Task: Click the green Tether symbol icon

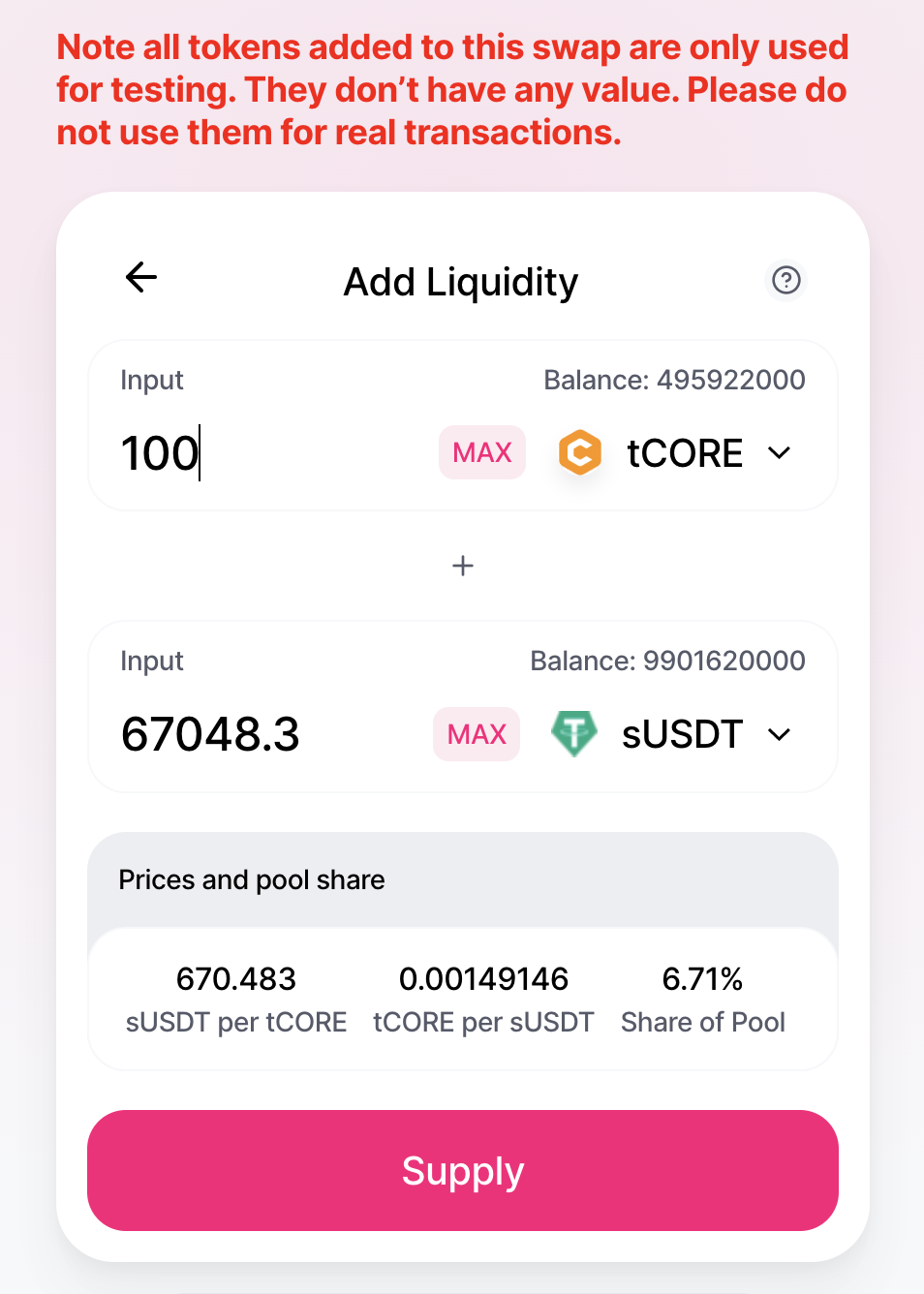Action: 573,734
